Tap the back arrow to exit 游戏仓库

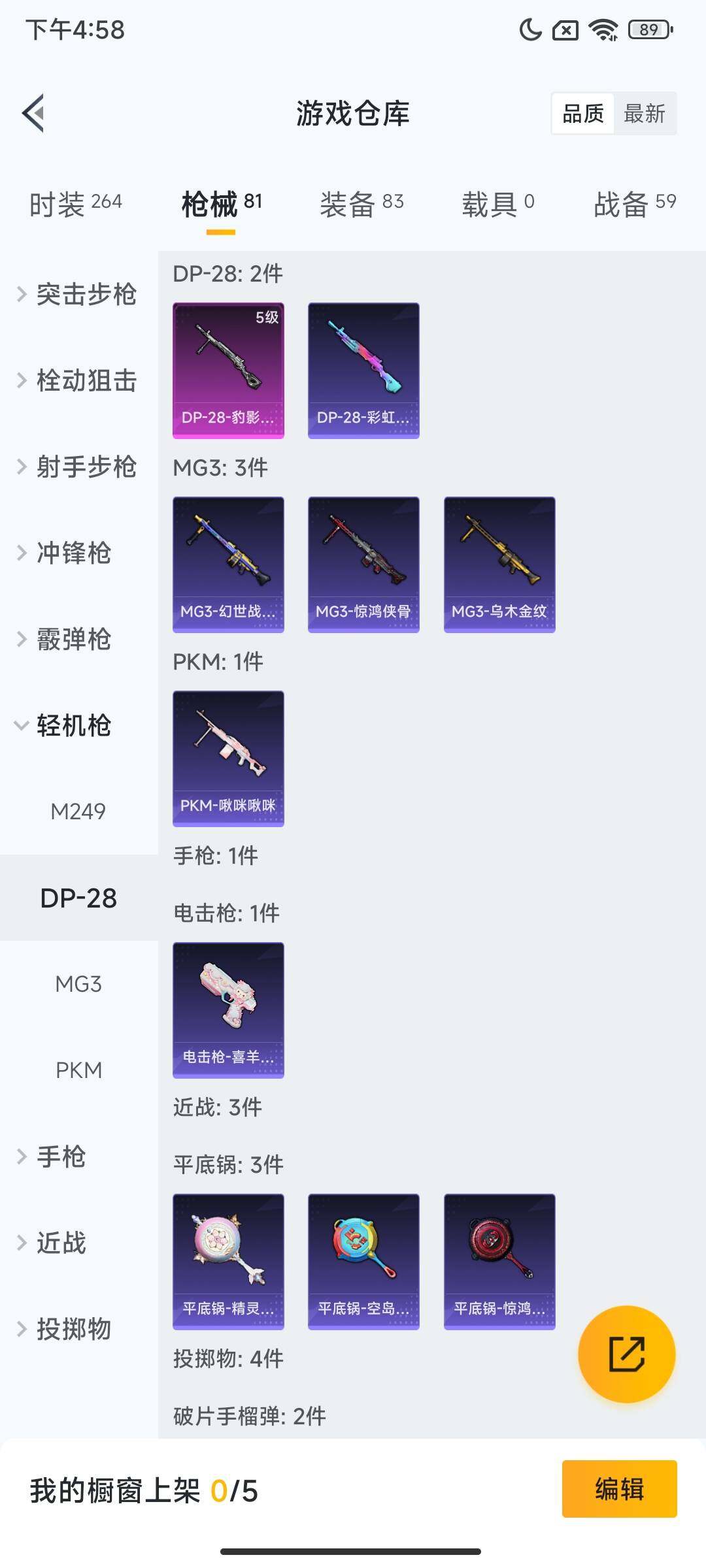[x=32, y=113]
